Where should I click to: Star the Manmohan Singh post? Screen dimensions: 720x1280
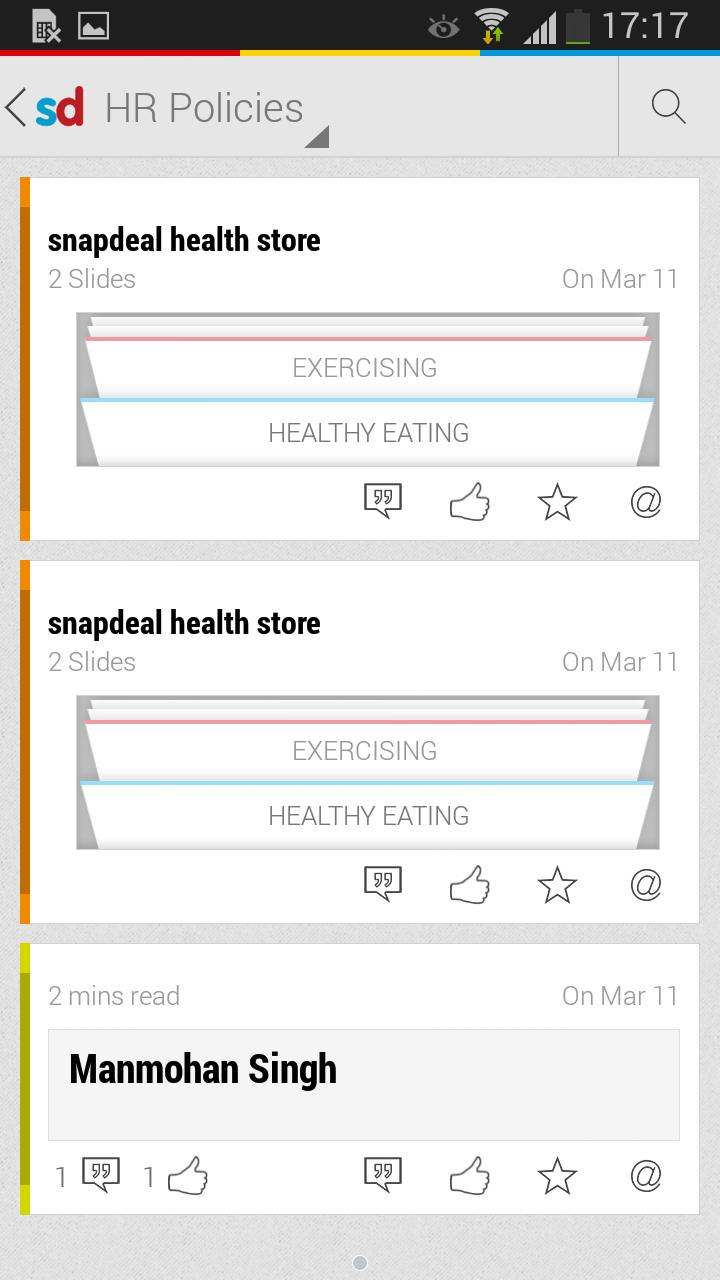(x=557, y=1177)
